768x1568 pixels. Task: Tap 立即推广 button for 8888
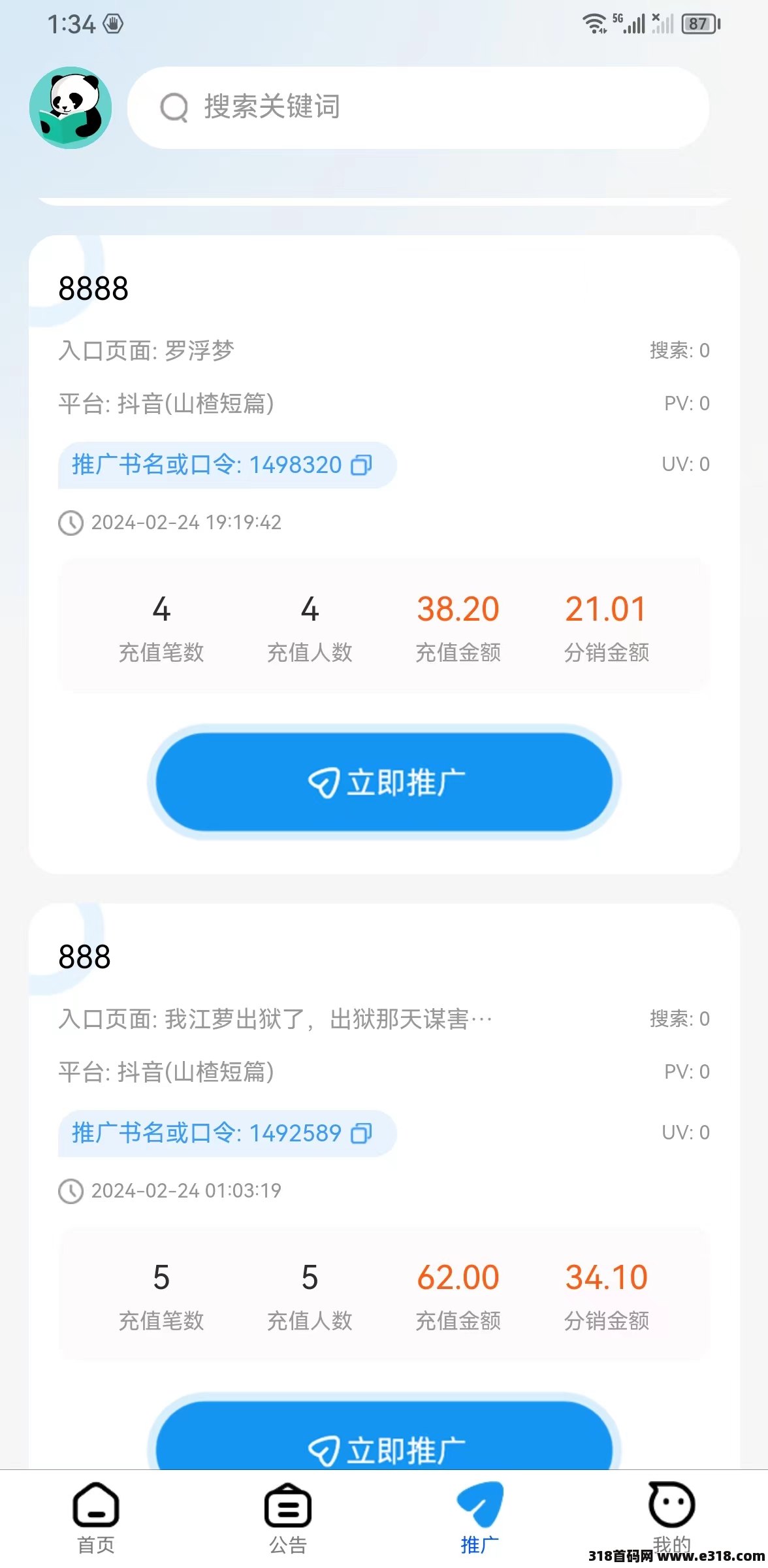tap(384, 782)
